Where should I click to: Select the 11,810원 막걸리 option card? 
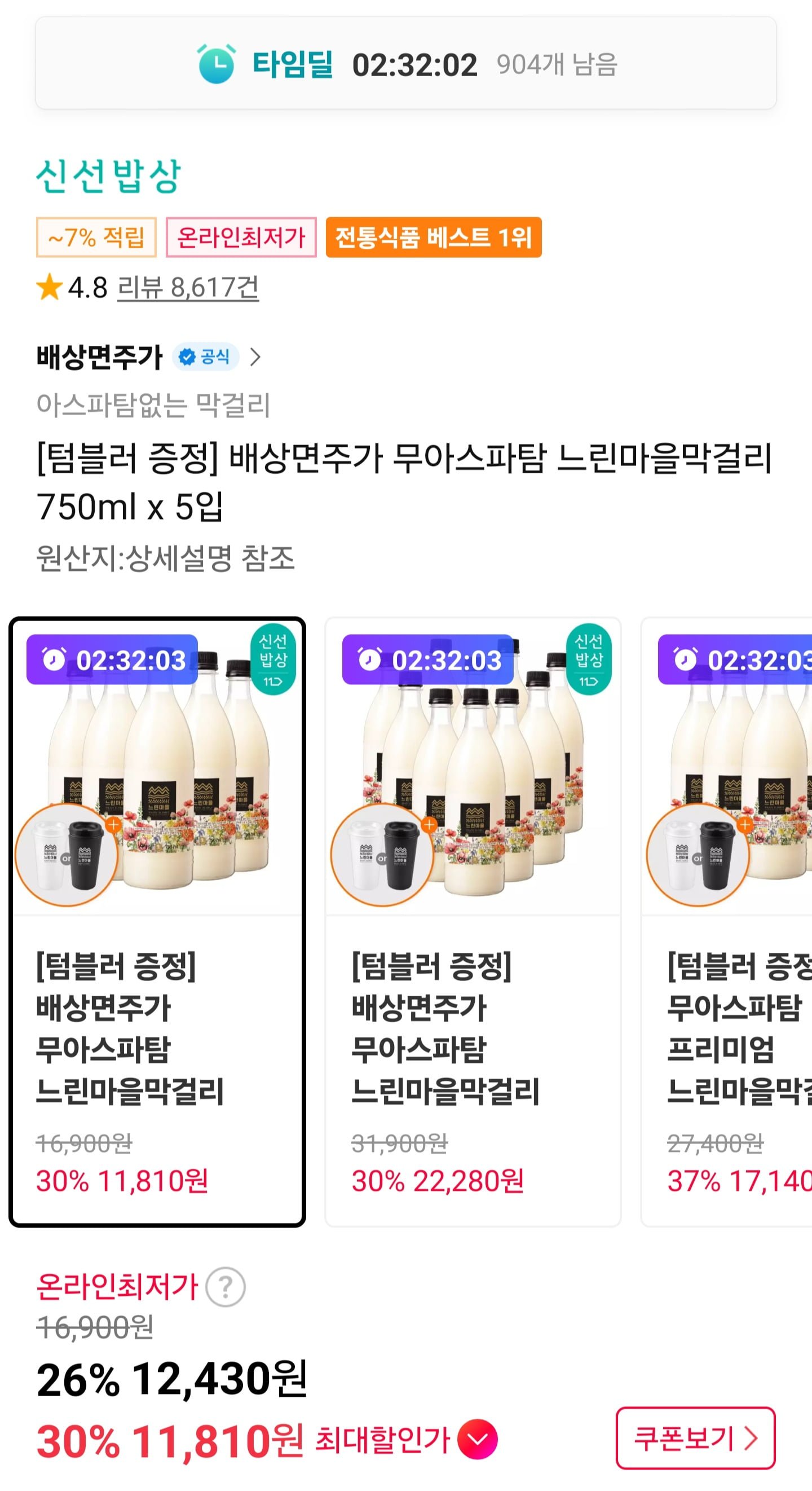tap(157, 921)
